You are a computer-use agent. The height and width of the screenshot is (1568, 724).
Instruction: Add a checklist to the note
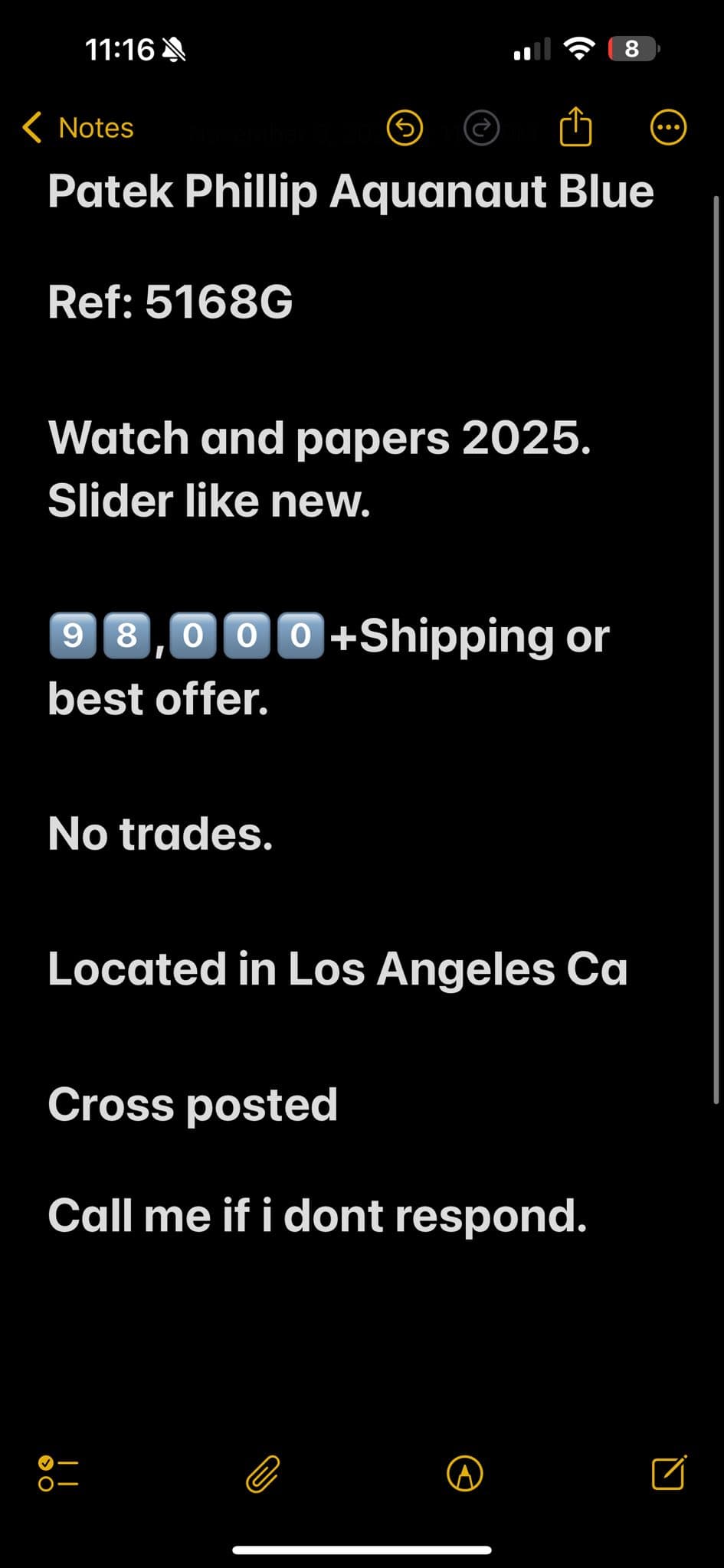[58, 1473]
